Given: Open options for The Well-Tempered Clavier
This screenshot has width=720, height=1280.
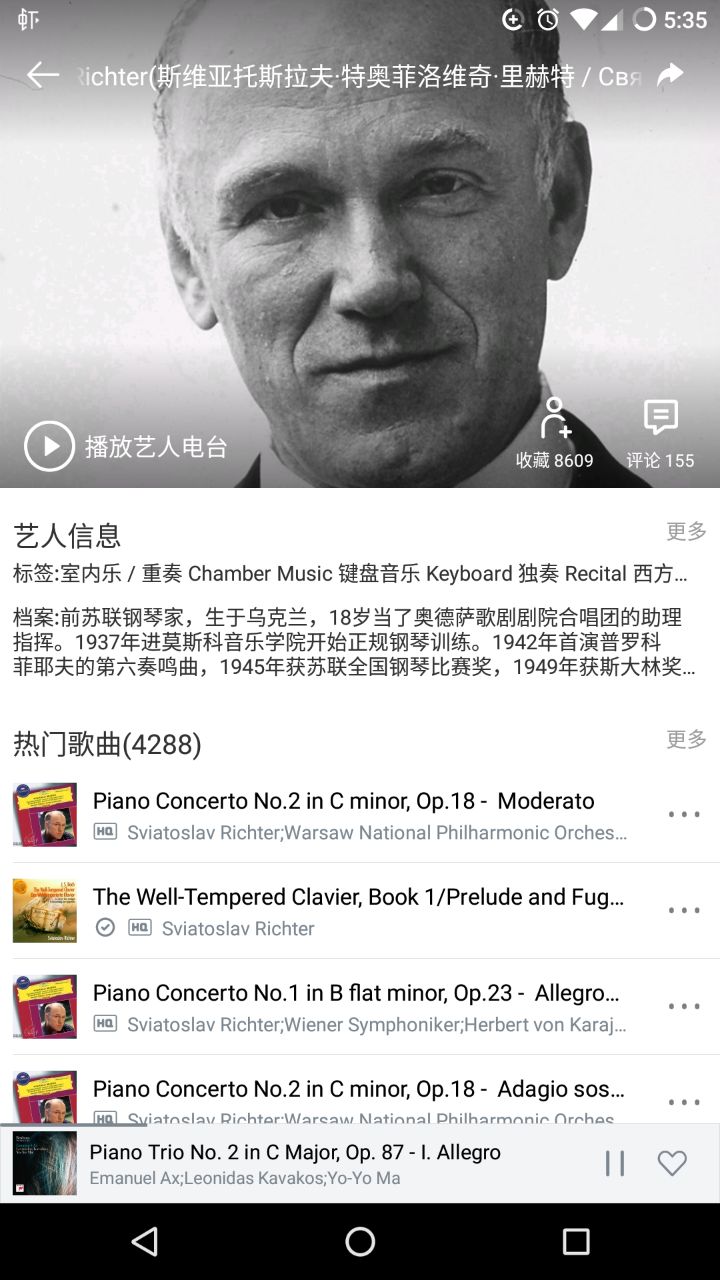Looking at the screenshot, I should (x=684, y=911).
